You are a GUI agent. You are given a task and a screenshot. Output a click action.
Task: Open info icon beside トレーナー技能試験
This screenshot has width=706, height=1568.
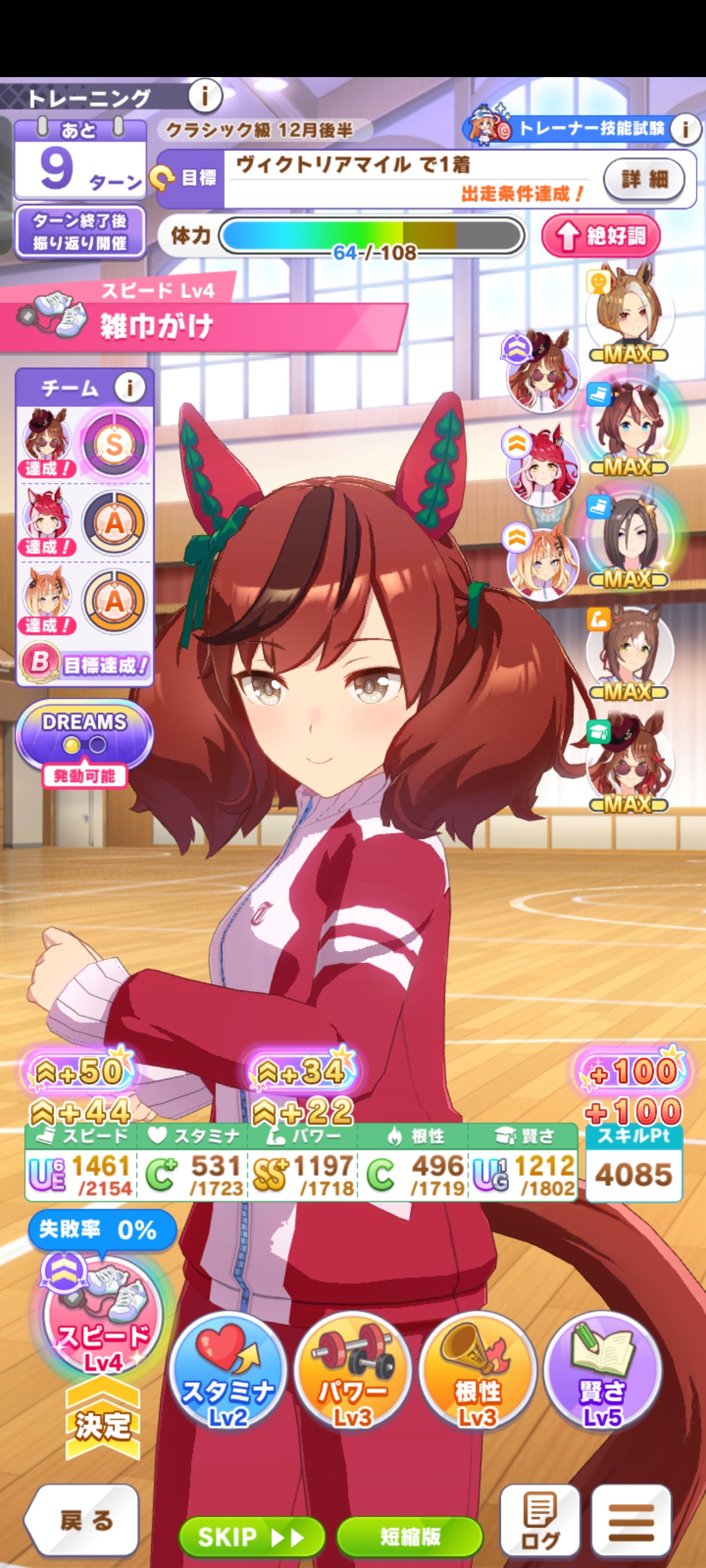tap(684, 129)
